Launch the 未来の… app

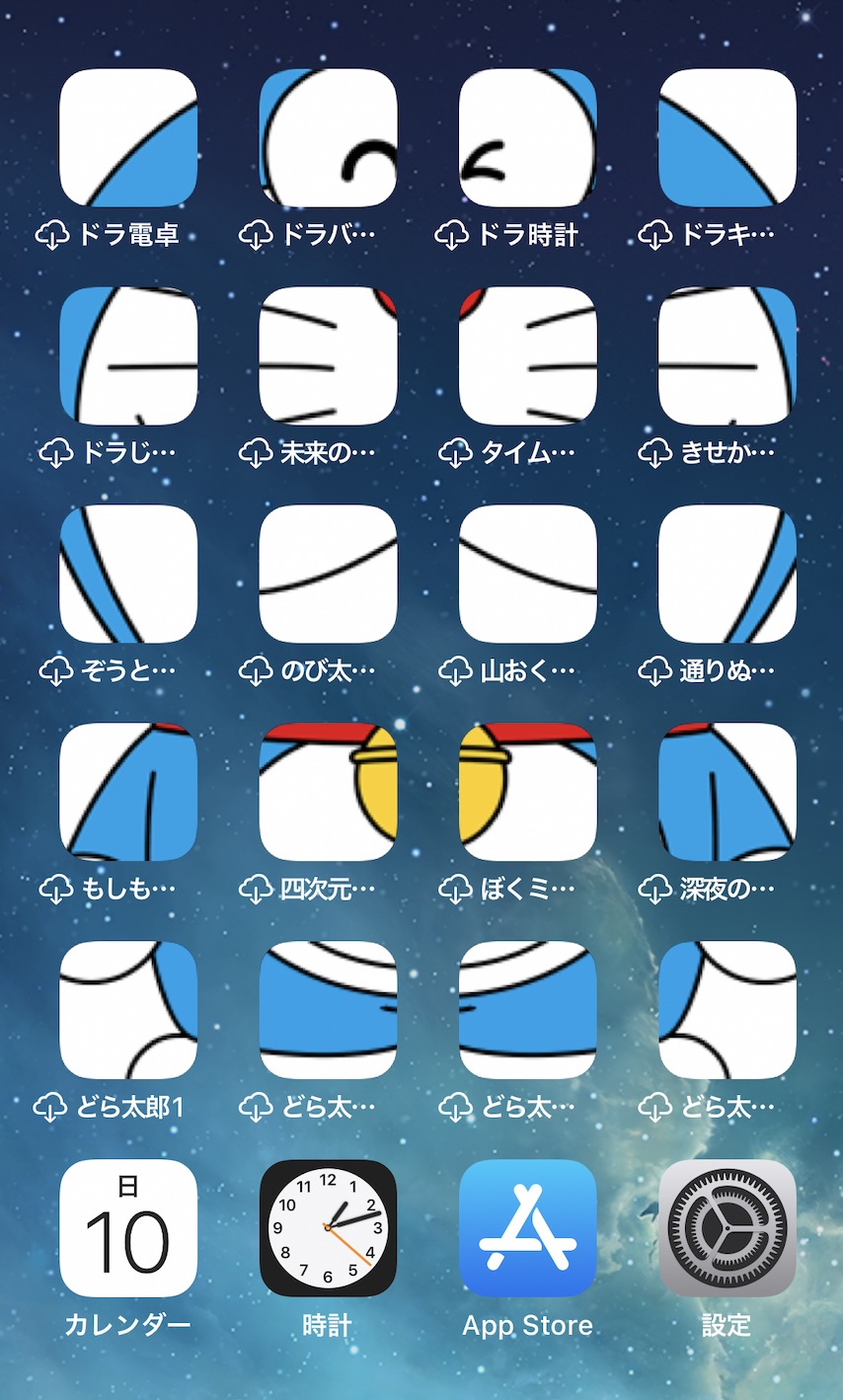pyautogui.click(x=328, y=356)
